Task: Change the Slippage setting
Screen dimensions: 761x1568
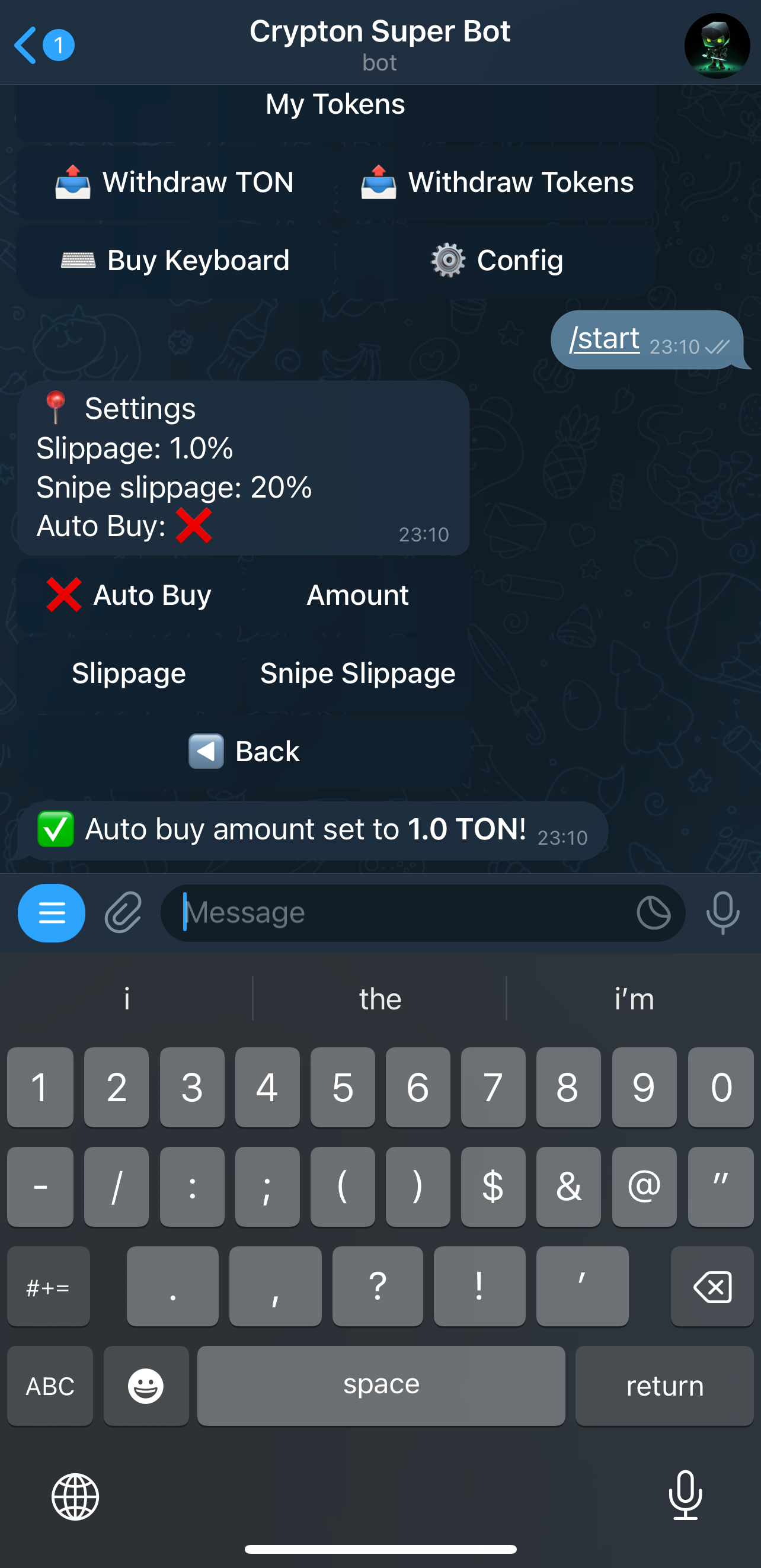Action: pos(129,673)
